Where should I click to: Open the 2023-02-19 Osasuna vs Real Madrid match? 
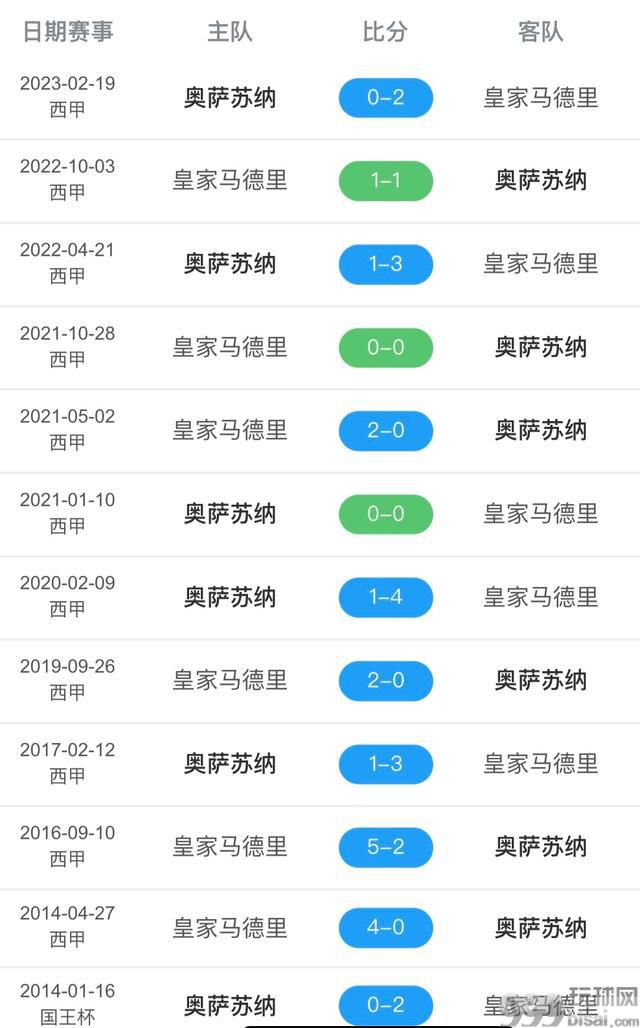[x=320, y=98]
